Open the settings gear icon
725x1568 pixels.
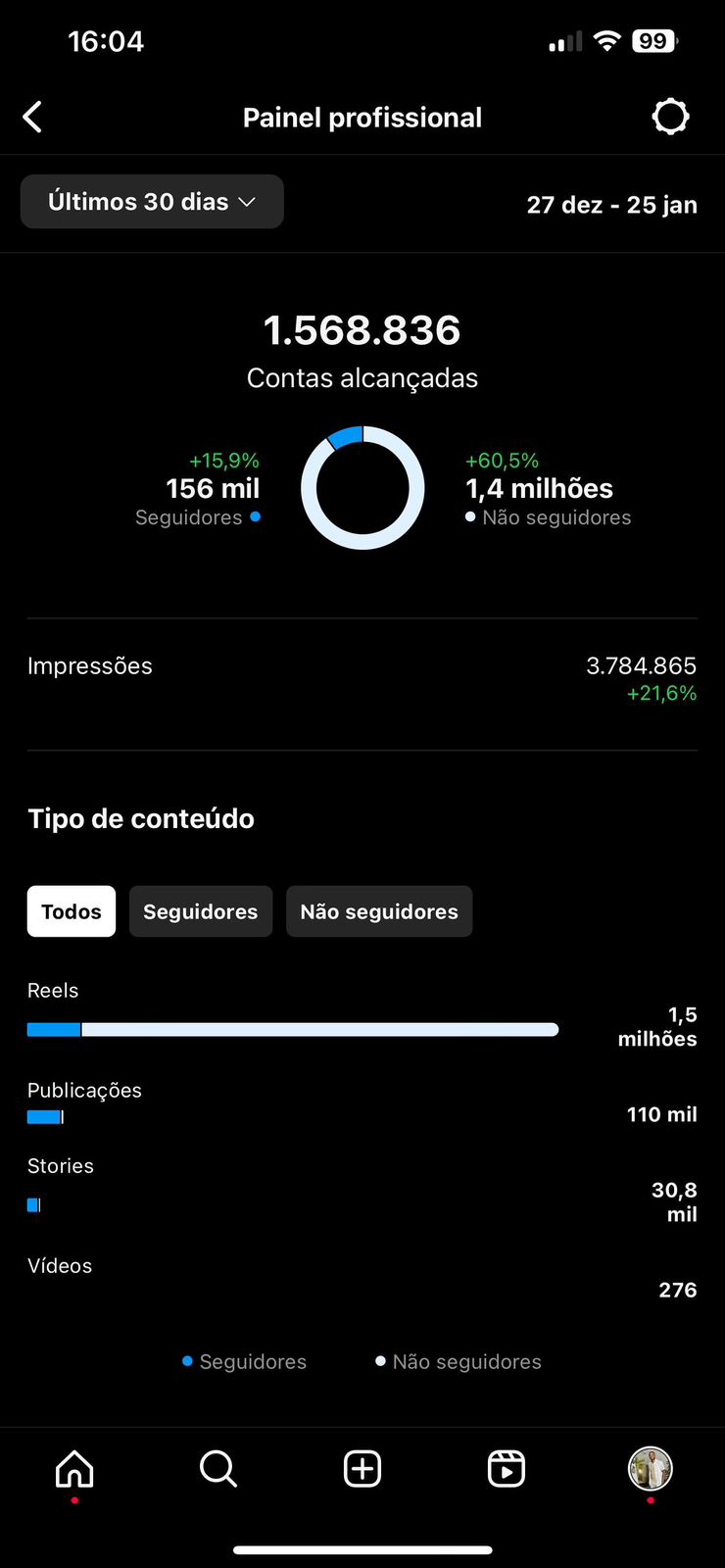pyautogui.click(x=670, y=117)
